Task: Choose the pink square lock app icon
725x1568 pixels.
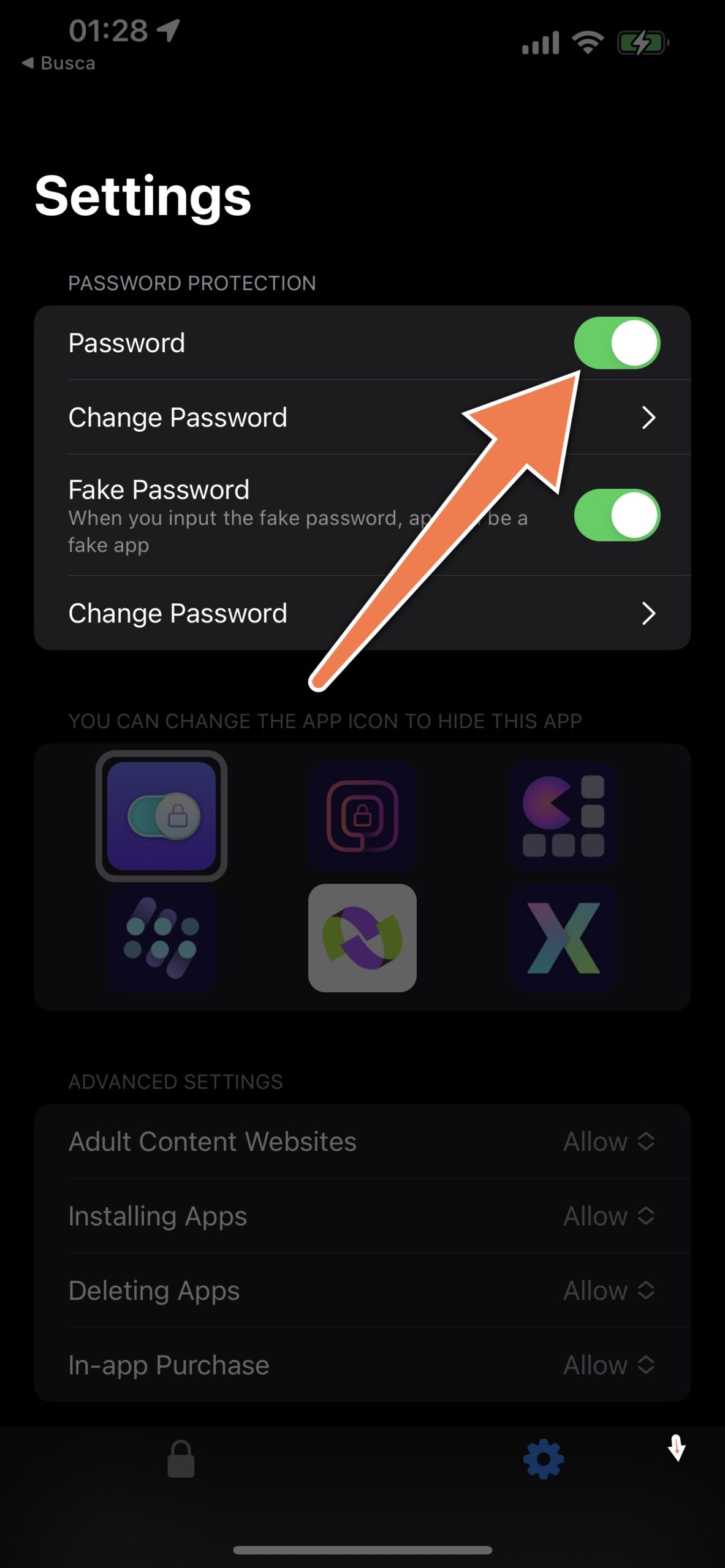Action: pos(362,816)
